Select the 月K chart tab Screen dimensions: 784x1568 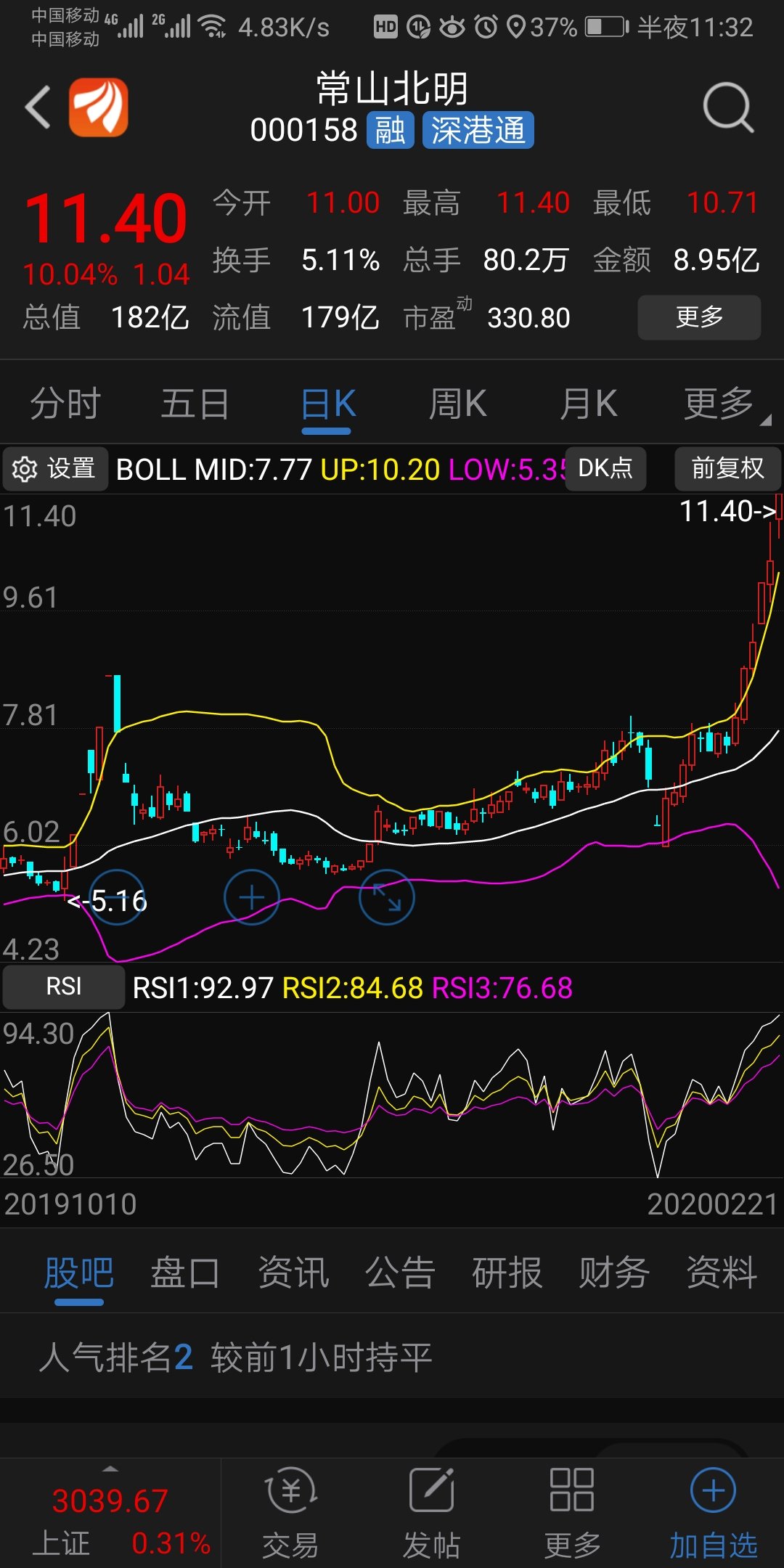(x=588, y=404)
